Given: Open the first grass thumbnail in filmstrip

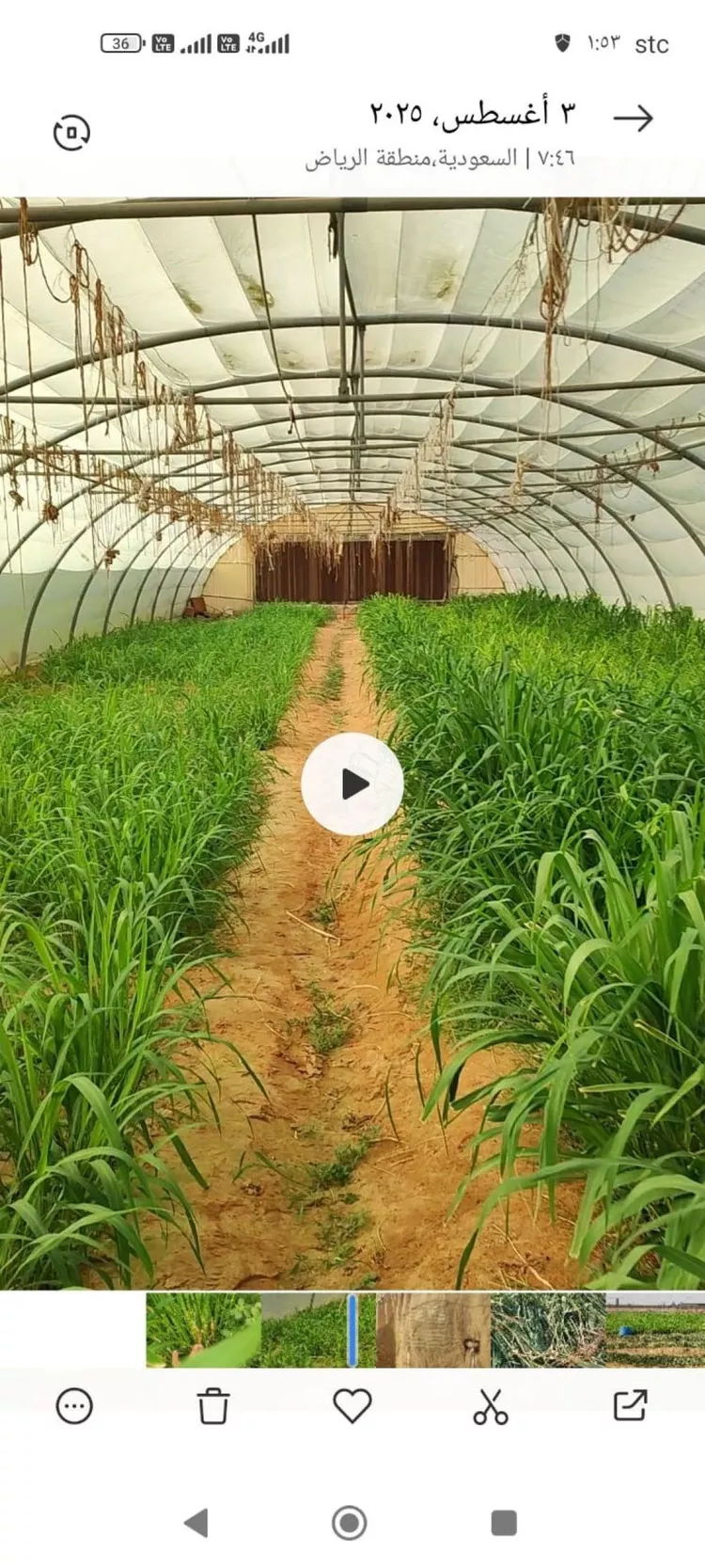Looking at the screenshot, I should point(202,1329).
